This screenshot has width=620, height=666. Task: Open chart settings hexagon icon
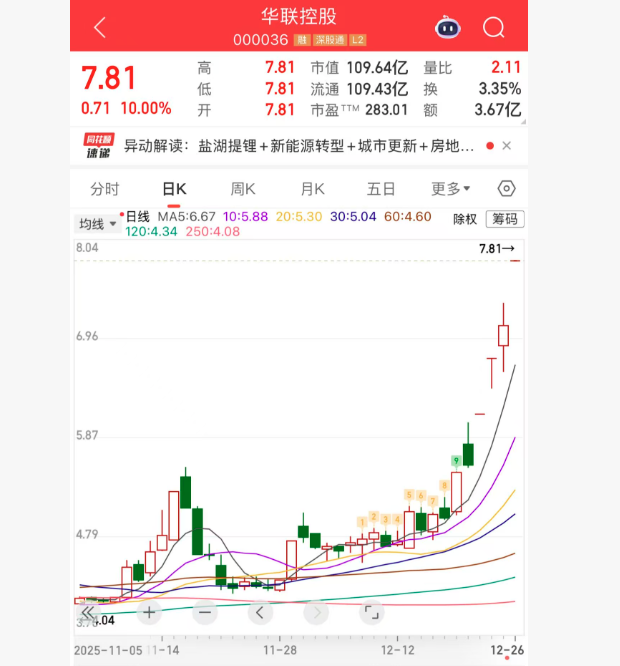click(506, 189)
